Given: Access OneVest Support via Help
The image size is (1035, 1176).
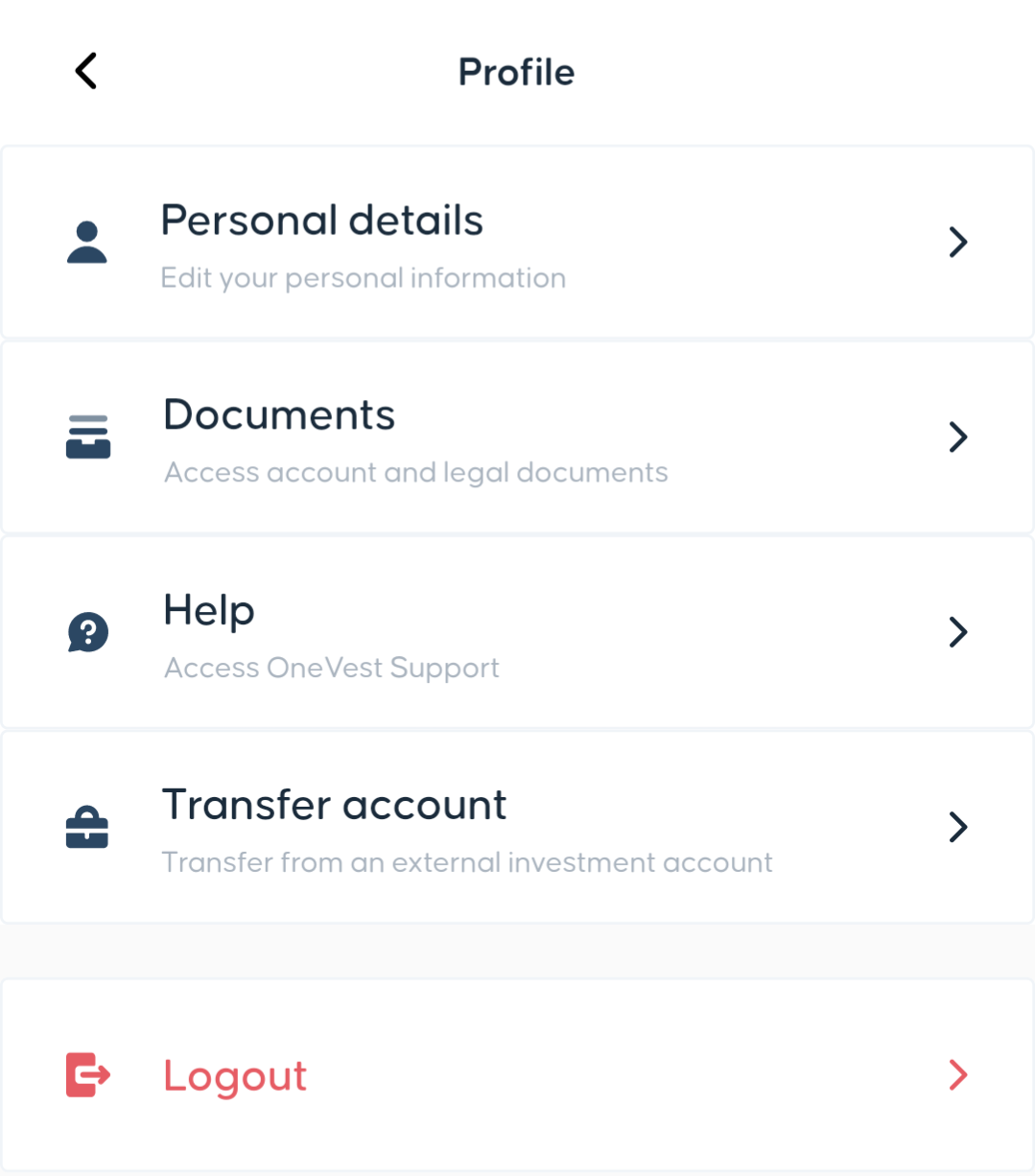Looking at the screenshot, I should (x=516, y=633).
